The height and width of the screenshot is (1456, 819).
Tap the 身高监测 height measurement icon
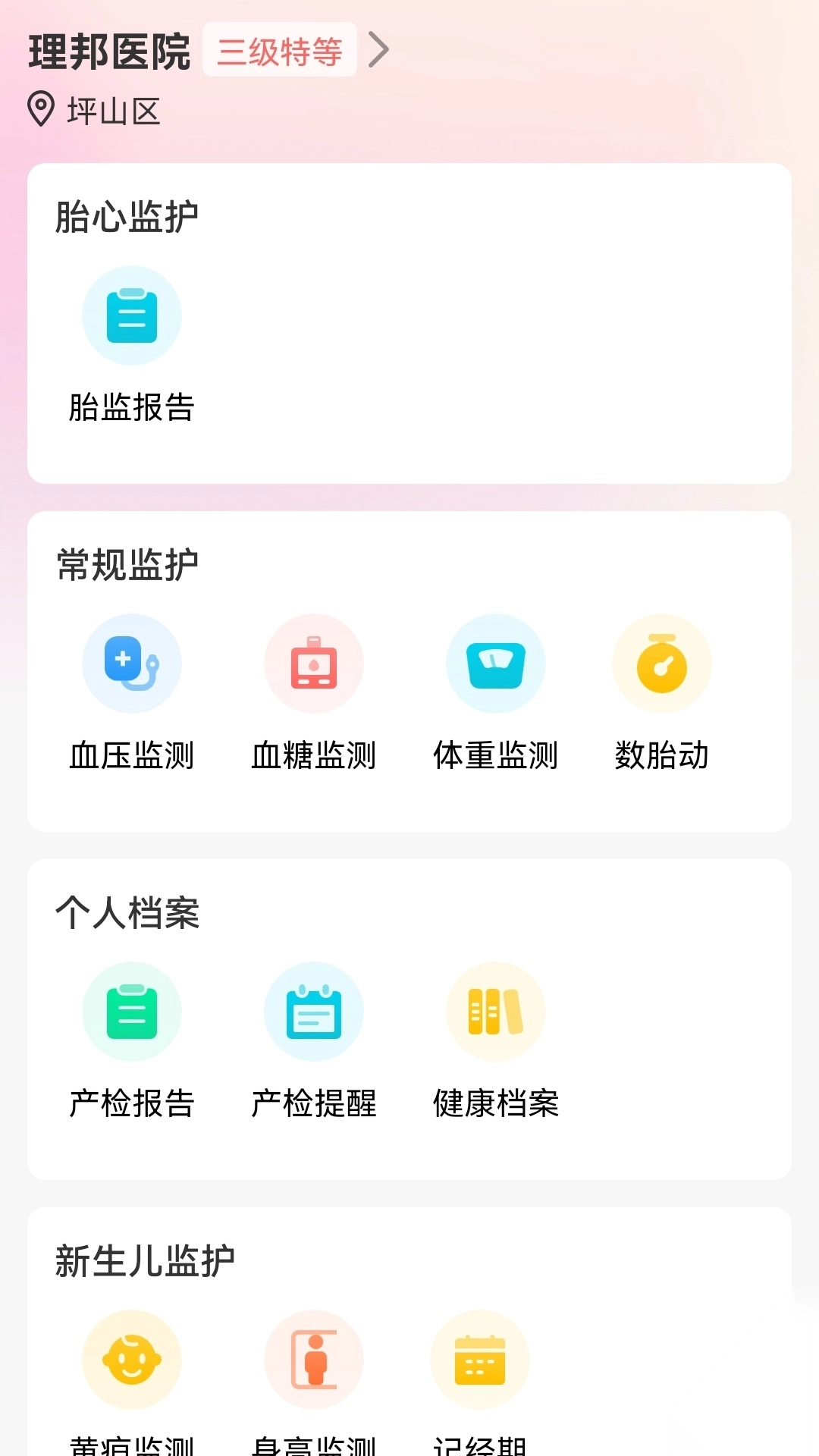click(x=313, y=1360)
